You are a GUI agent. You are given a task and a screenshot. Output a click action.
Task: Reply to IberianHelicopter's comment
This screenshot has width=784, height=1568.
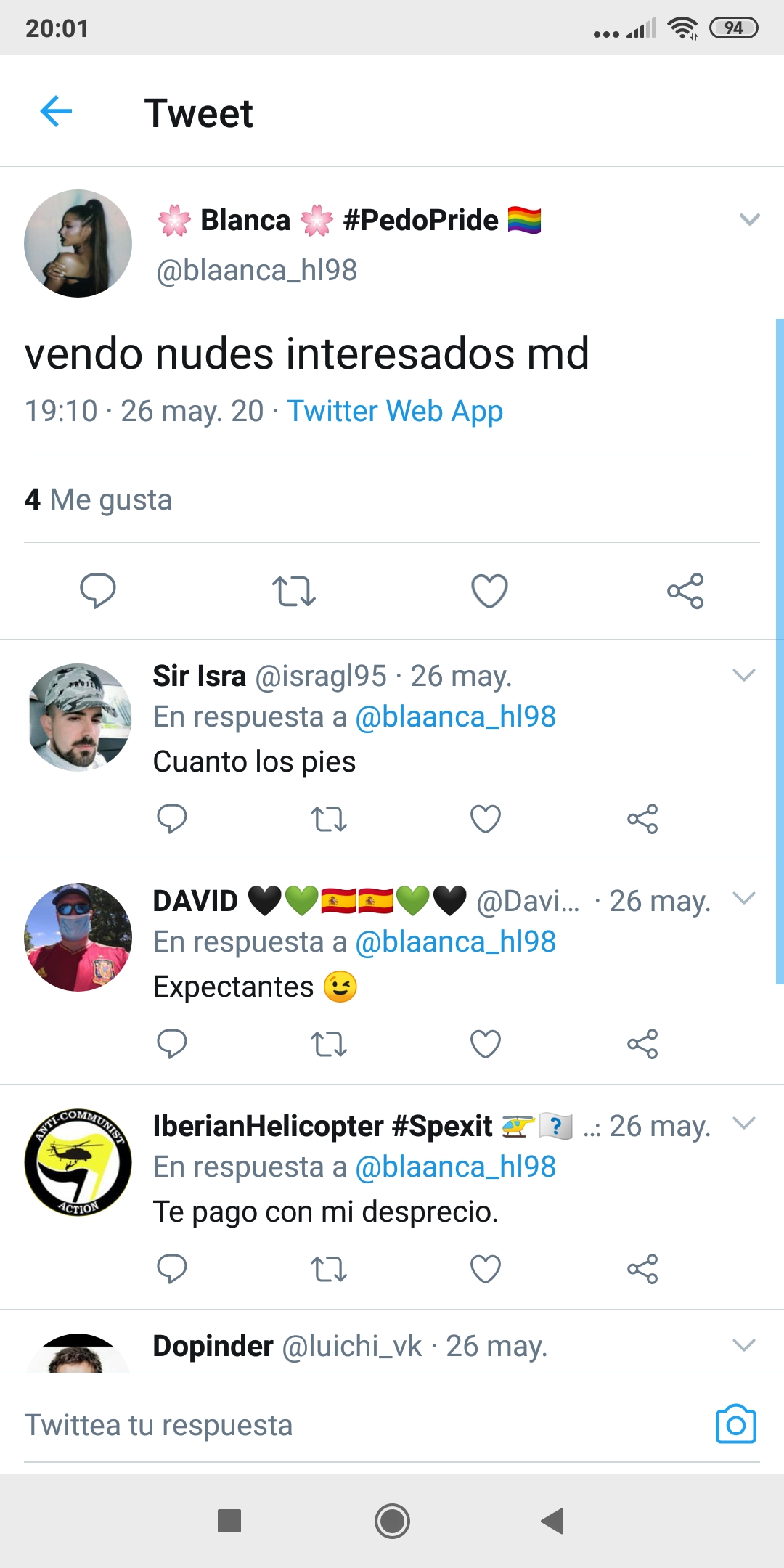click(x=172, y=1269)
